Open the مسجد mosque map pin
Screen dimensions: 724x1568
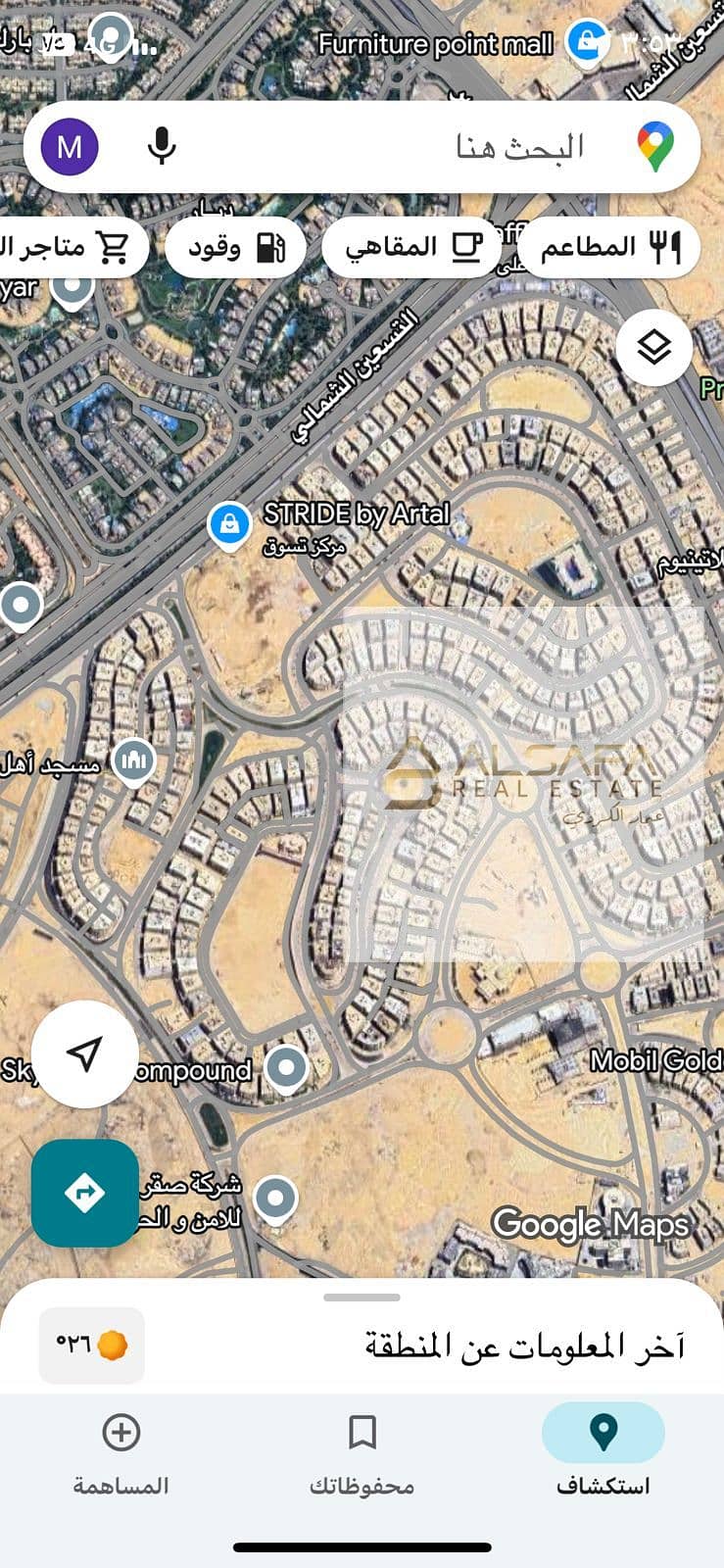[133, 760]
